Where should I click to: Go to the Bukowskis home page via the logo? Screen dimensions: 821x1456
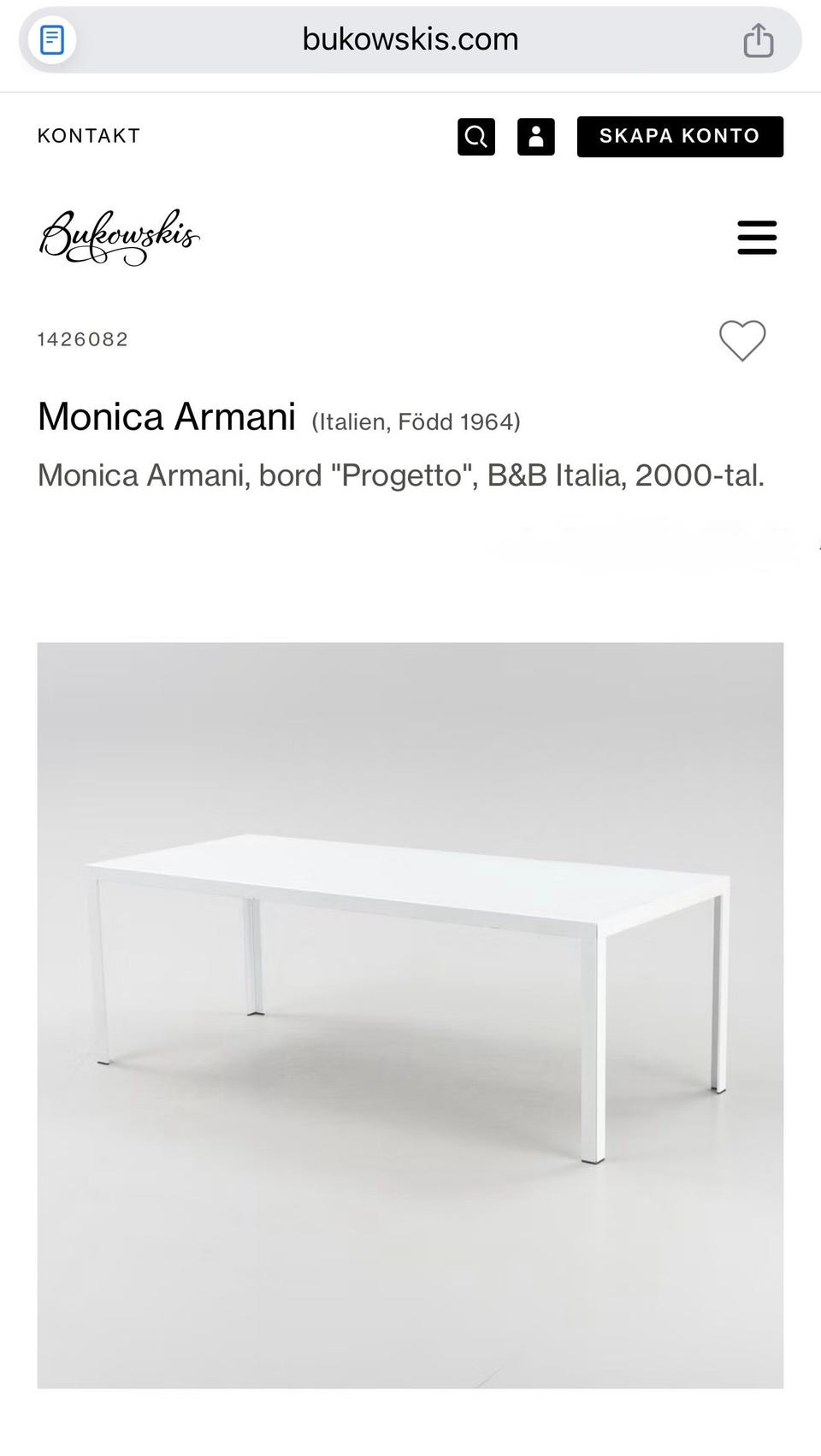(x=119, y=237)
